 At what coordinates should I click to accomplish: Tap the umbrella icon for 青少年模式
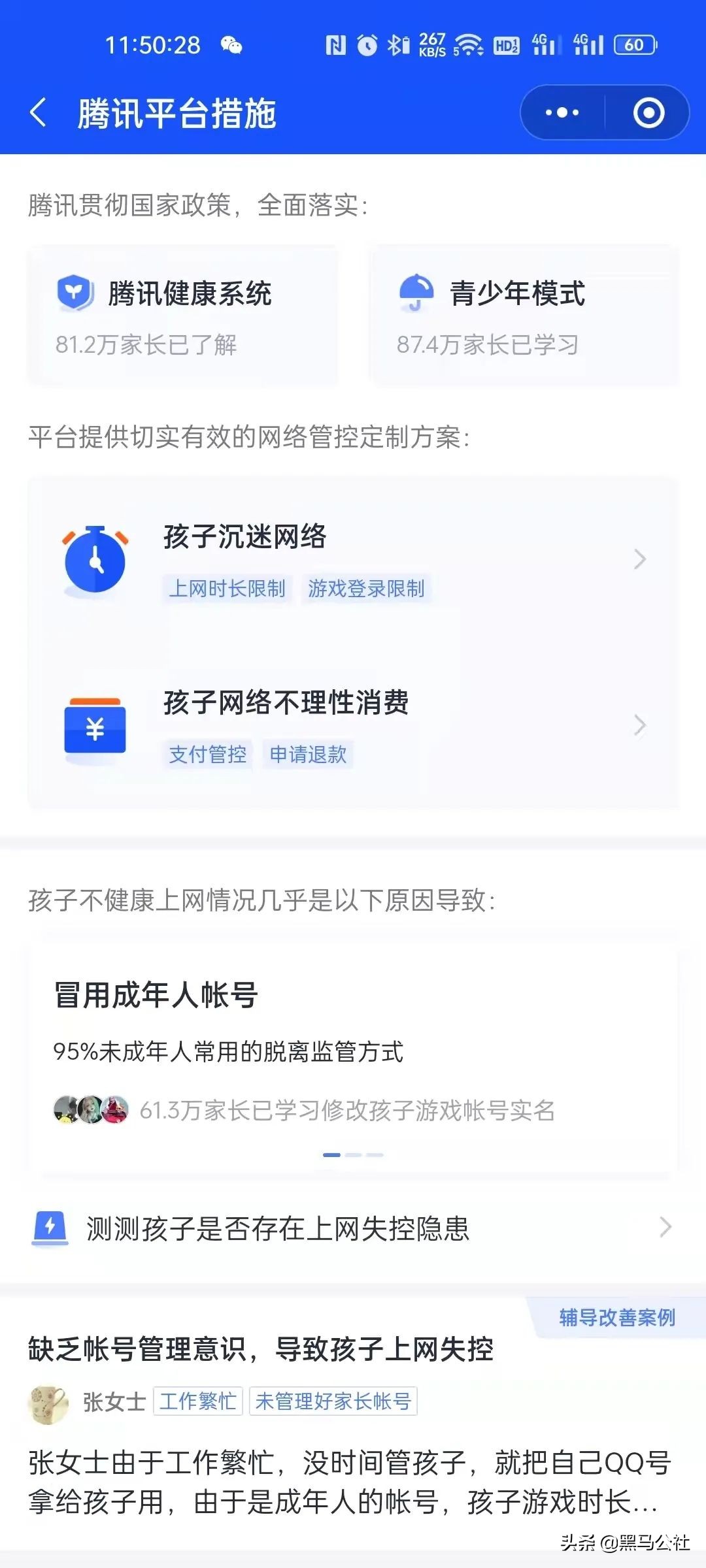pos(416,293)
